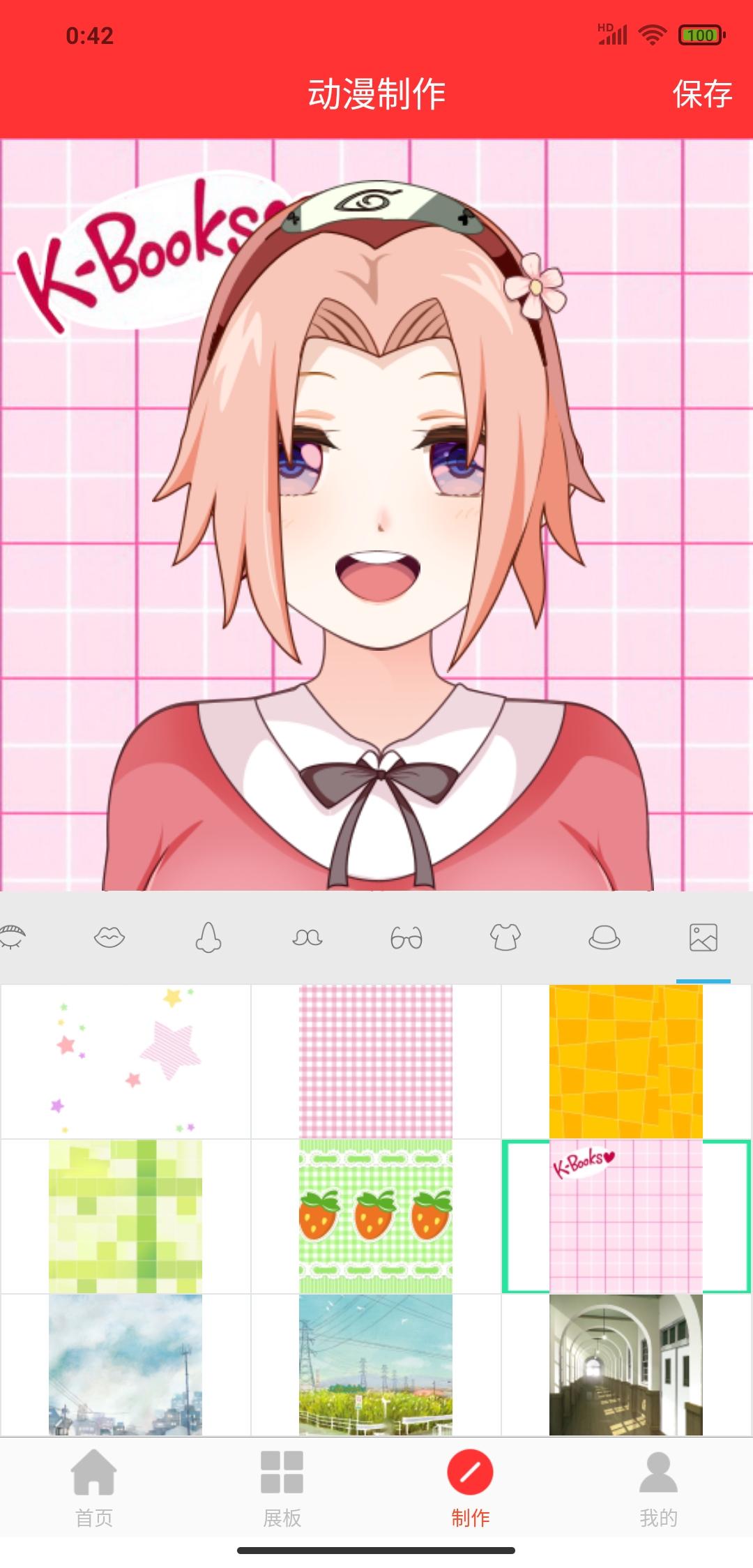Viewport: 753px width, 1568px height.
Task: Choose the strawberry pattern background
Action: 376,1216
